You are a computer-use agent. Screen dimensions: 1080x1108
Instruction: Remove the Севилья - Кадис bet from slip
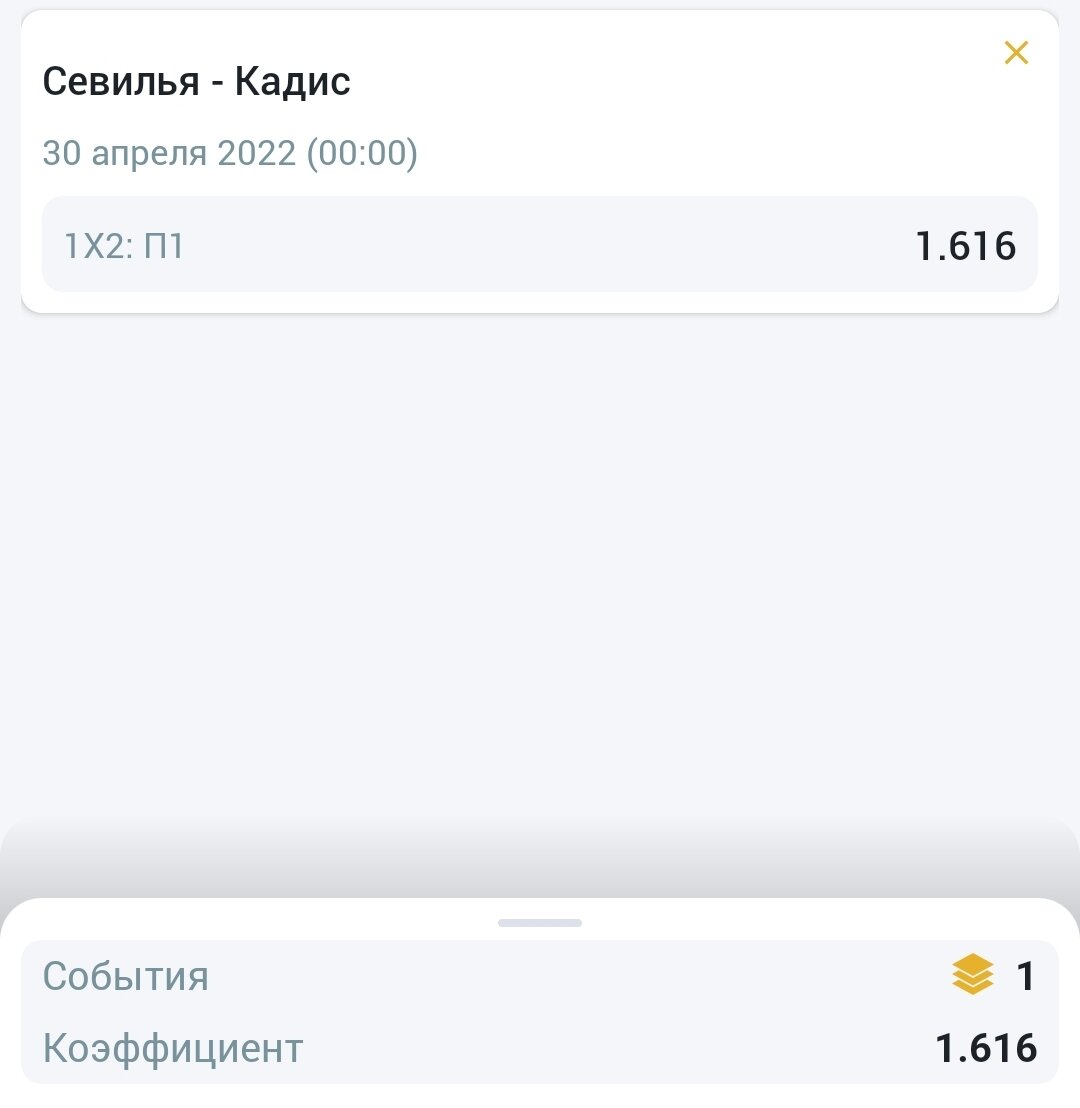[x=1015, y=53]
